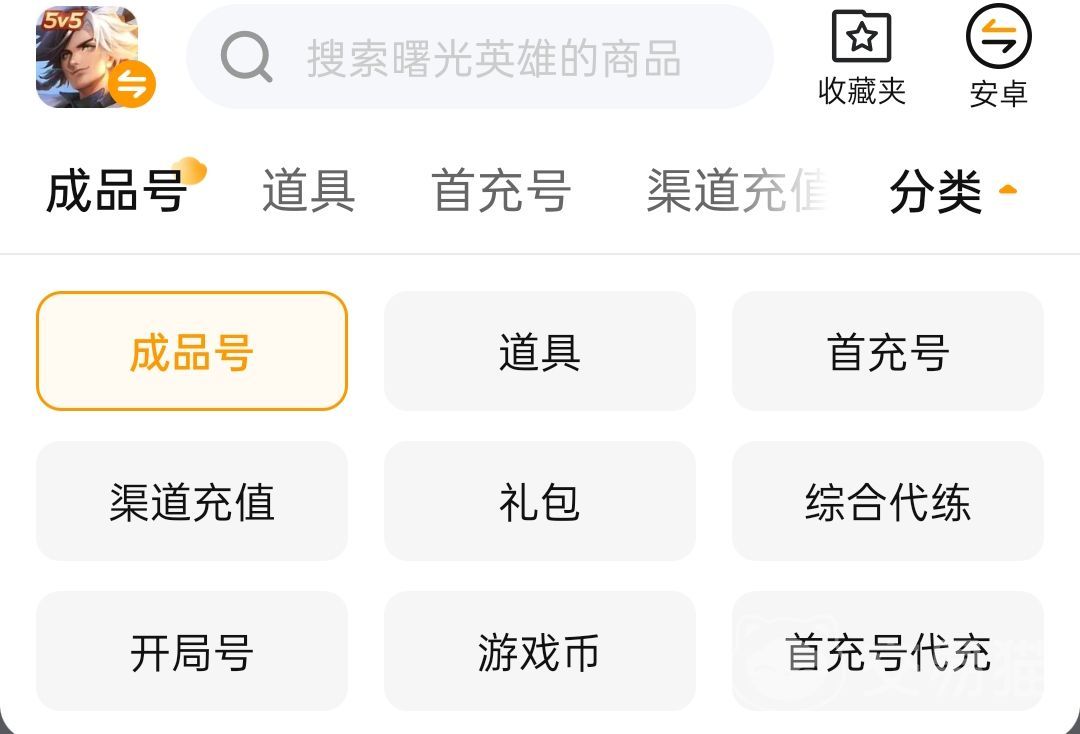
Task: Tap the 曙光英雄 game icon to switch games
Action: [90, 58]
